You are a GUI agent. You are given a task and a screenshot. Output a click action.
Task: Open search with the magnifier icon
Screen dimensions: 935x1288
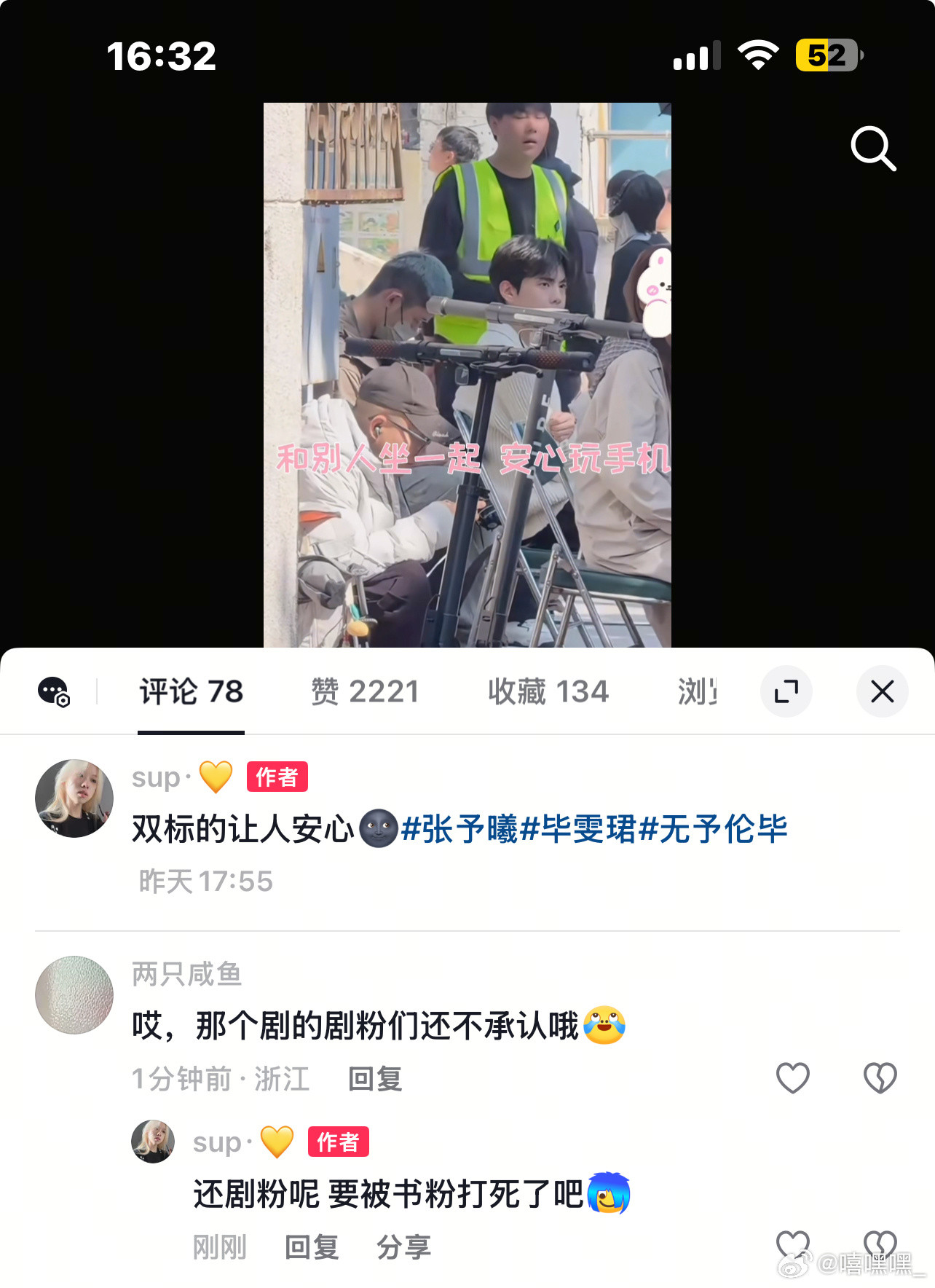[x=873, y=149]
